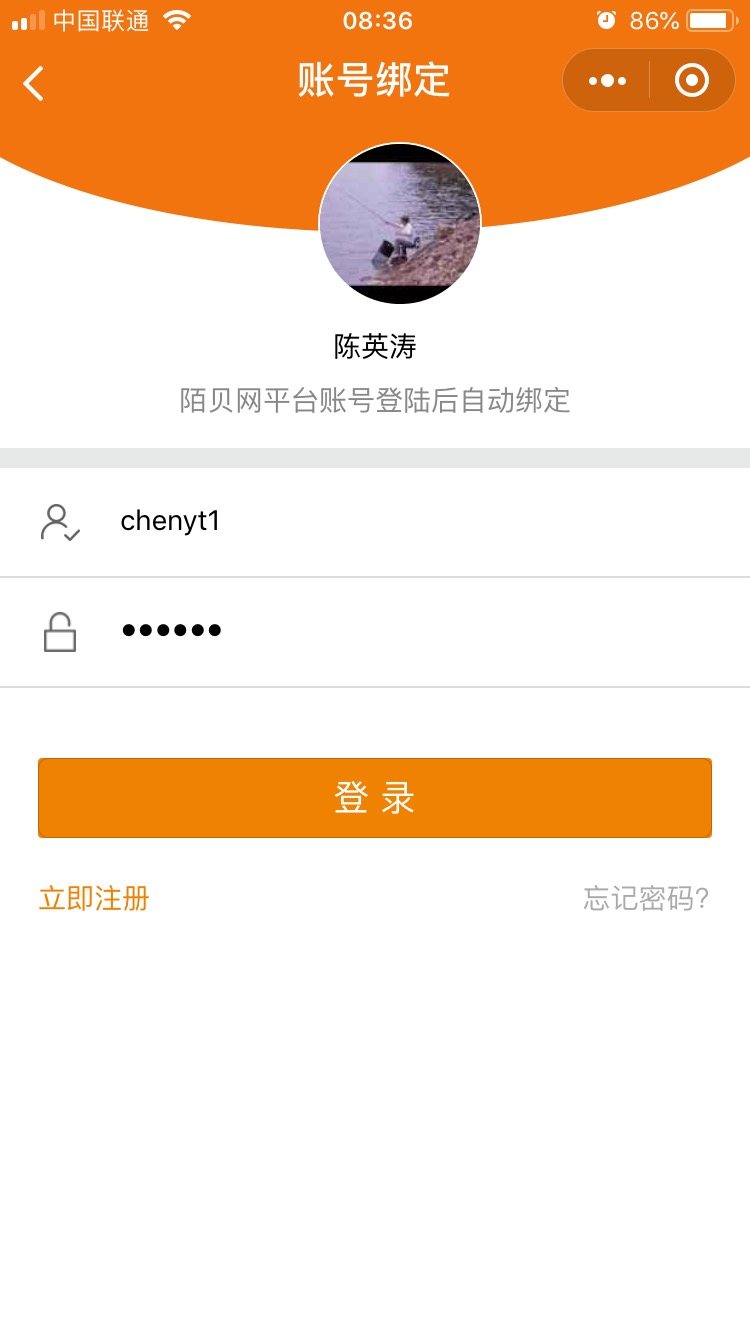Viewport: 750px width, 1334px height.
Task: Open 立即注册 to register now
Action: click(94, 898)
